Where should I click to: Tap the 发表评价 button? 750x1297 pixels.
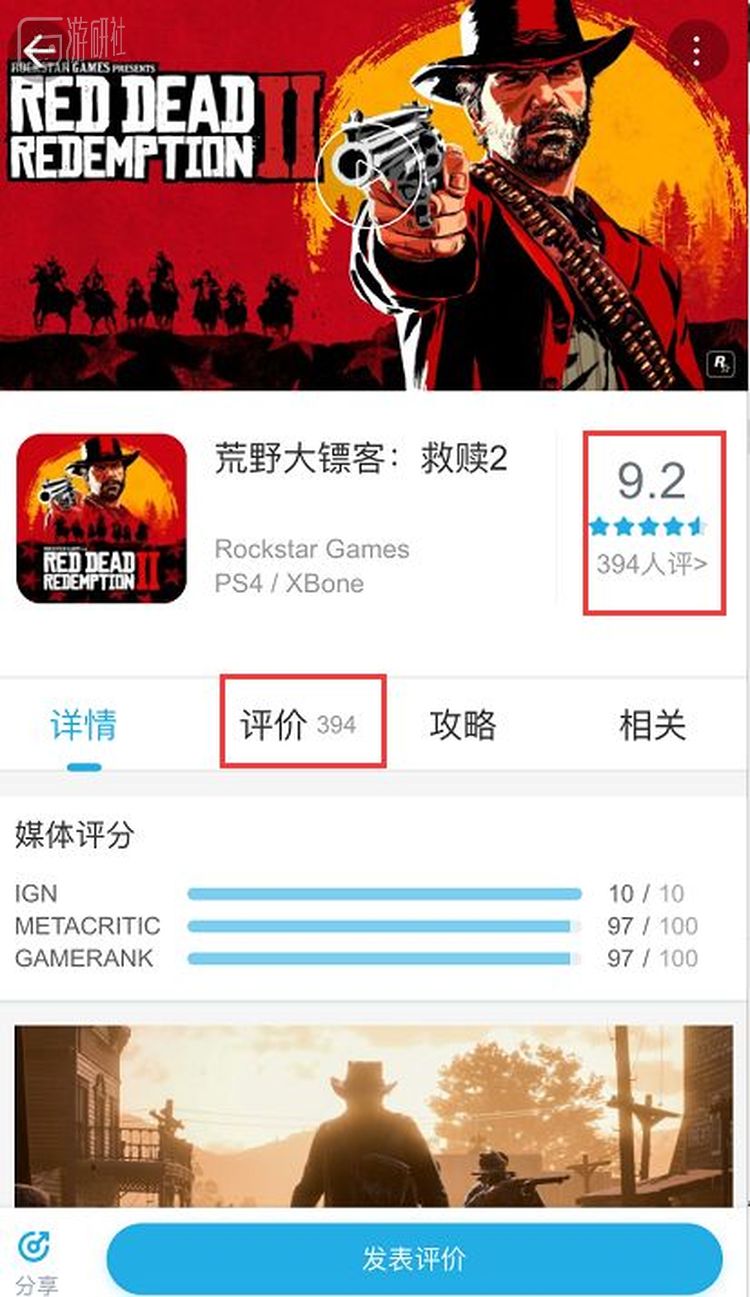click(414, 1259)
